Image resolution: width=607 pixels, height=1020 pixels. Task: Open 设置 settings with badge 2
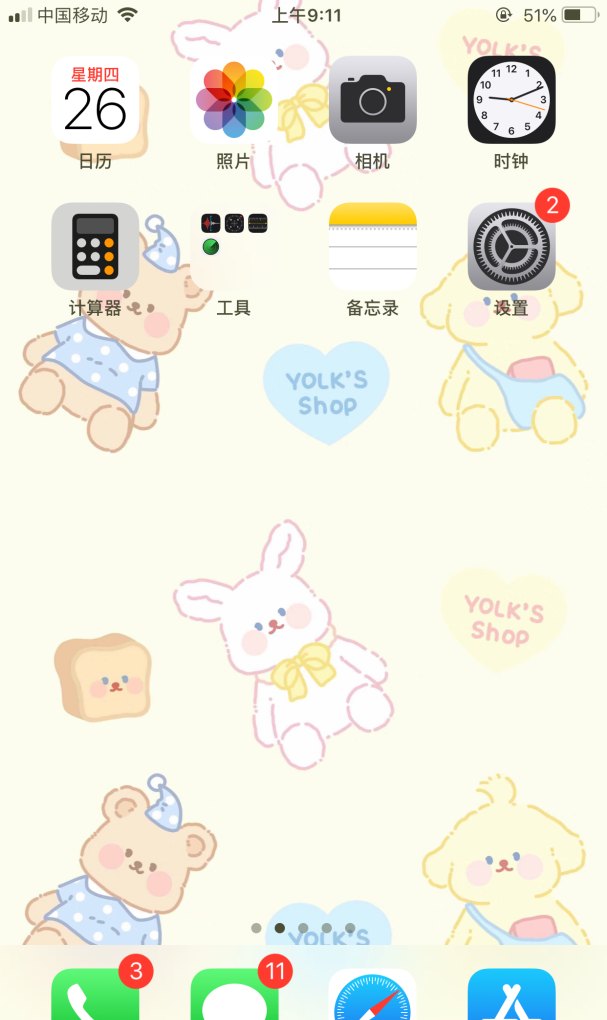[x=511, y=246]
